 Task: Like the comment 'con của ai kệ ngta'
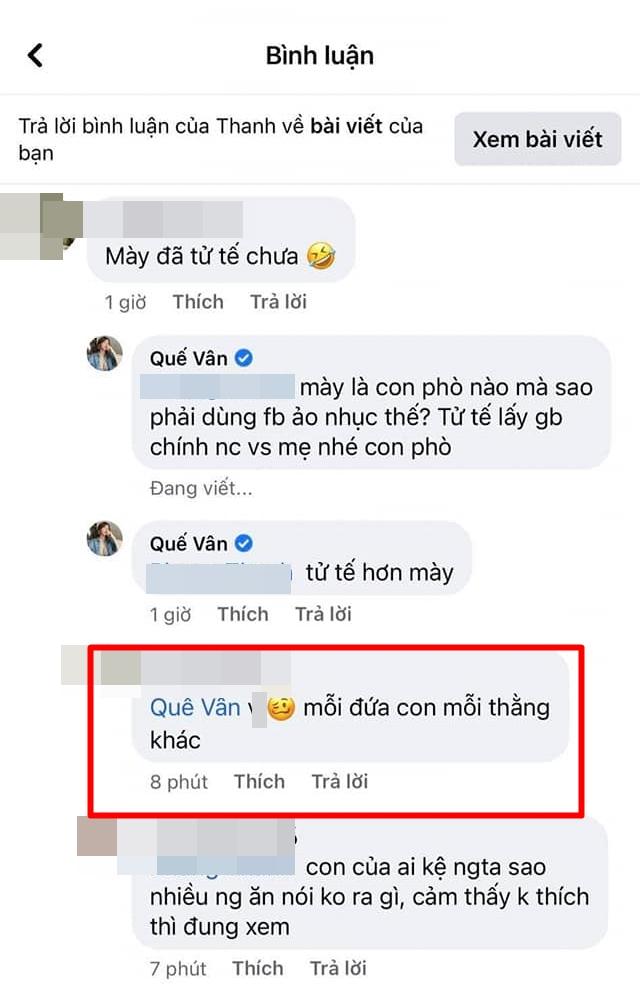(x=258, y=968)
